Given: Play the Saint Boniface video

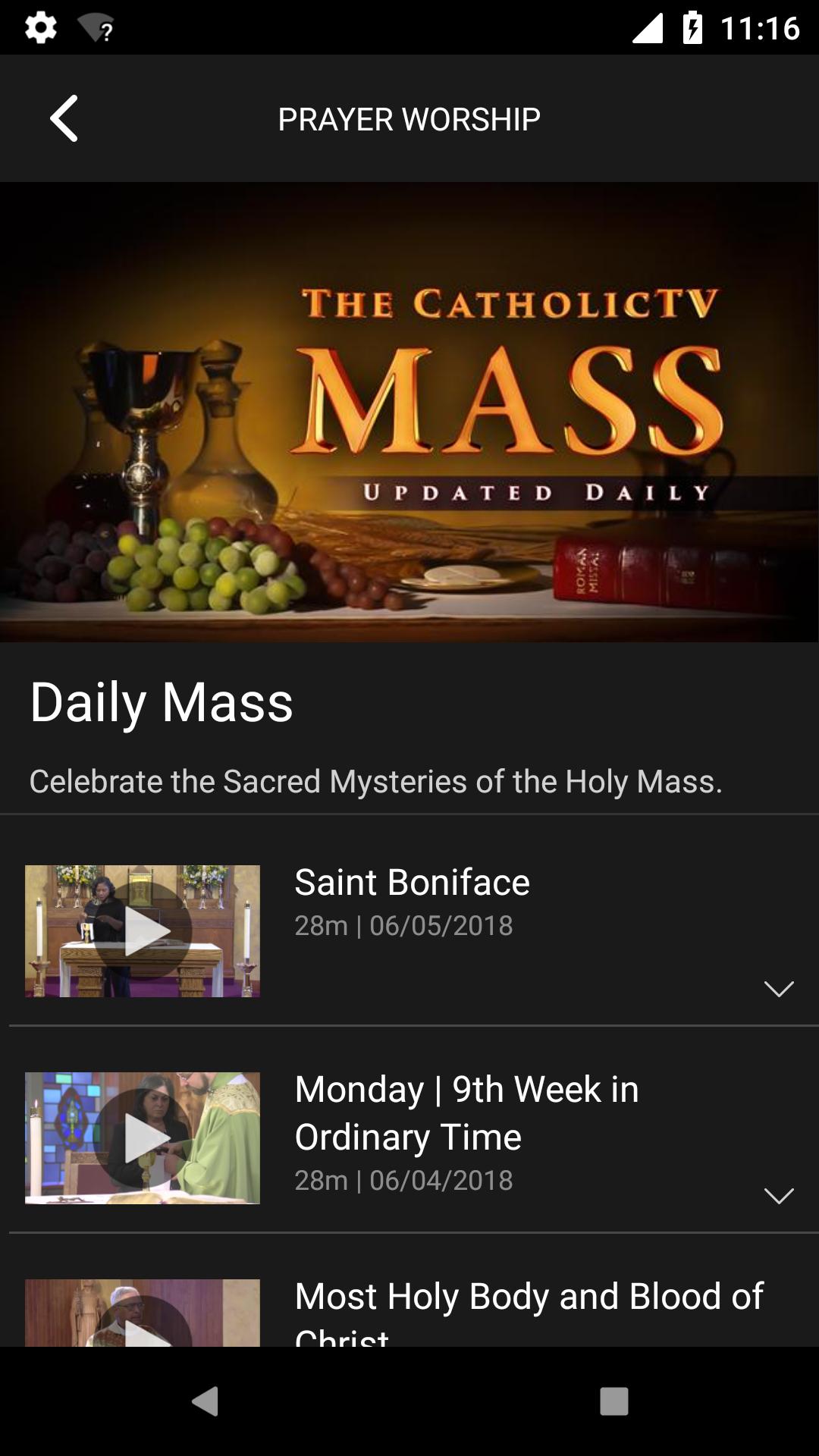Looking at the screenshot, I should click(x=146, y=933).
